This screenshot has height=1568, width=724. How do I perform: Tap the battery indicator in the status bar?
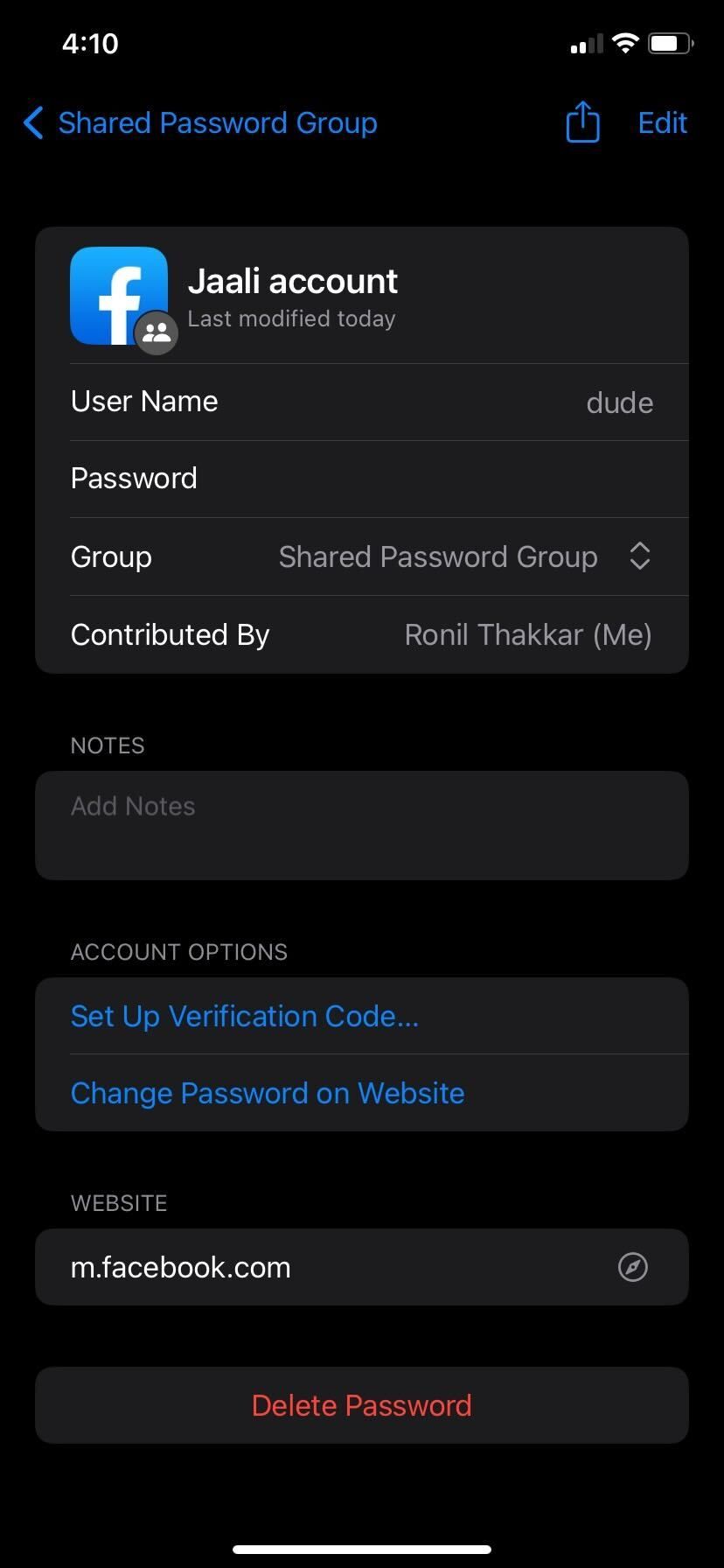pyautogui.click(x=672, y=42)
